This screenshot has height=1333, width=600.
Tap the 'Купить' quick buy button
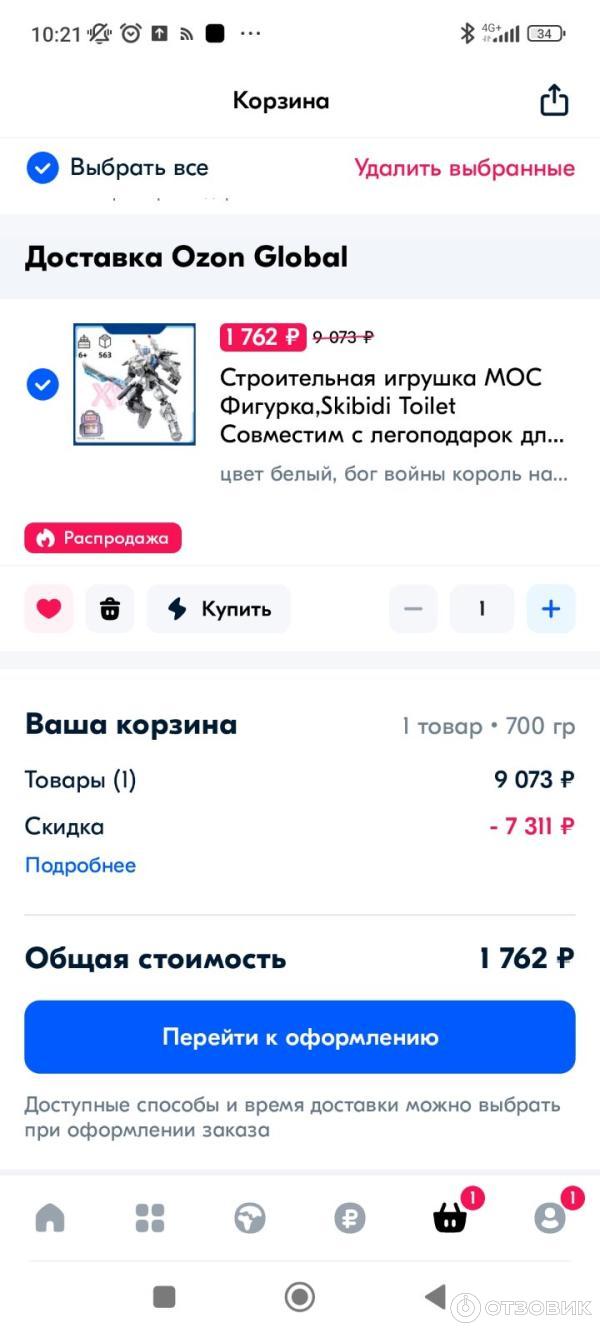(x=219, y=609)
